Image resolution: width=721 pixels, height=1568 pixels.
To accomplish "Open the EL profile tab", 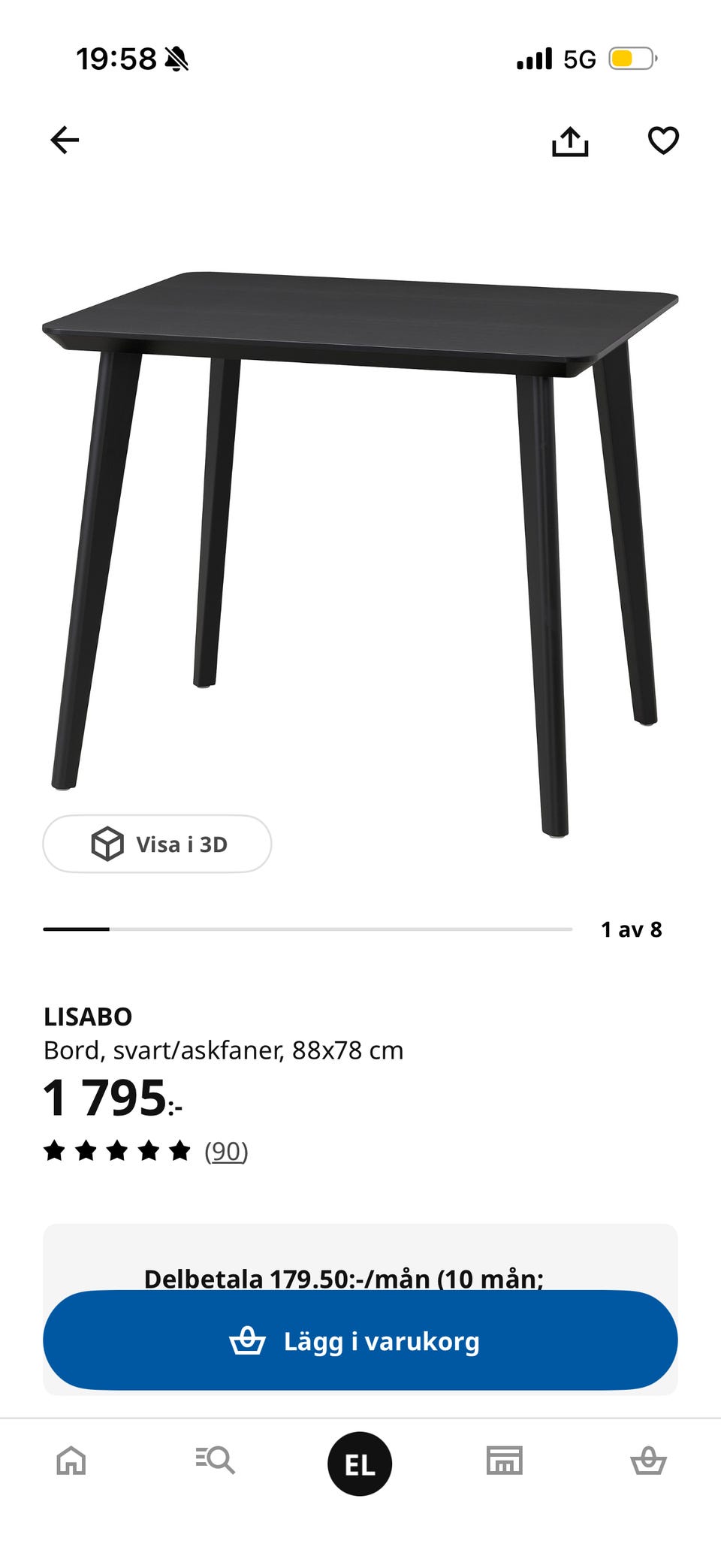I will pos(360,1464).
